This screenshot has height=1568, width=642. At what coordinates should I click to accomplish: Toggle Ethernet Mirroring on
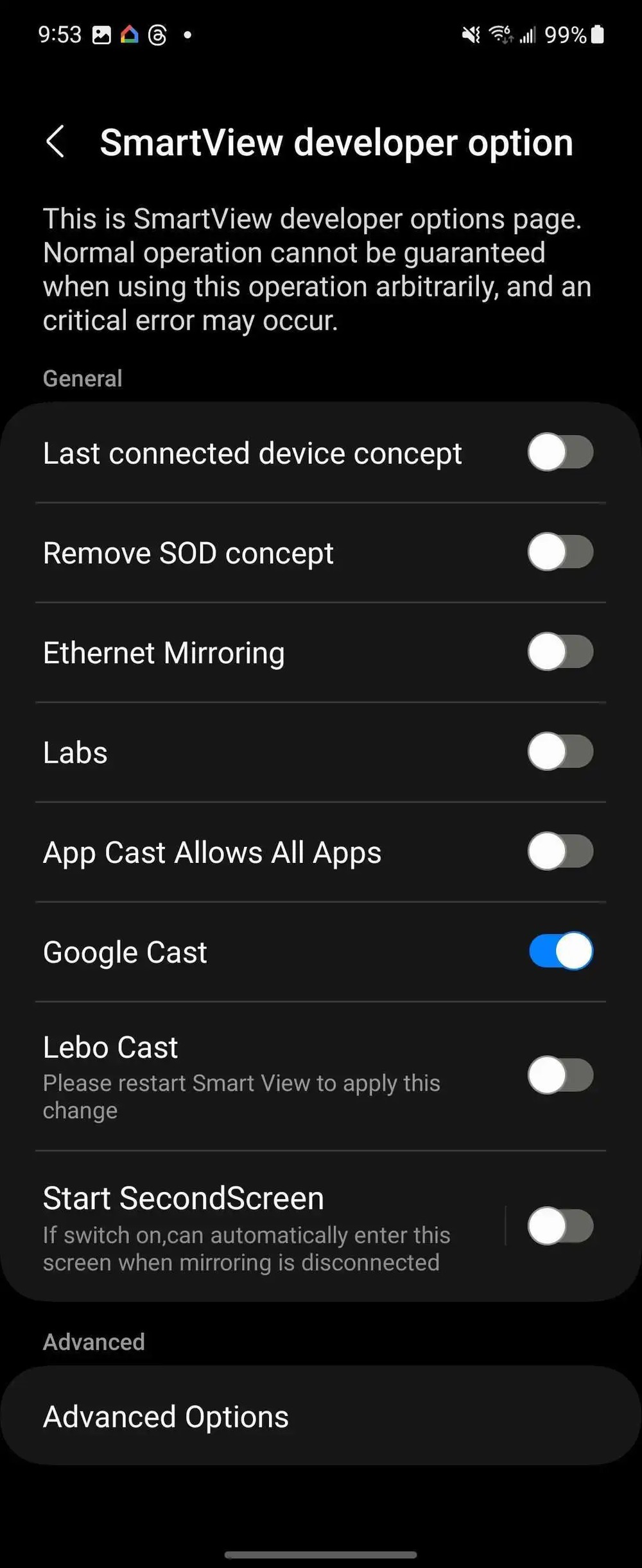(560, 652)
